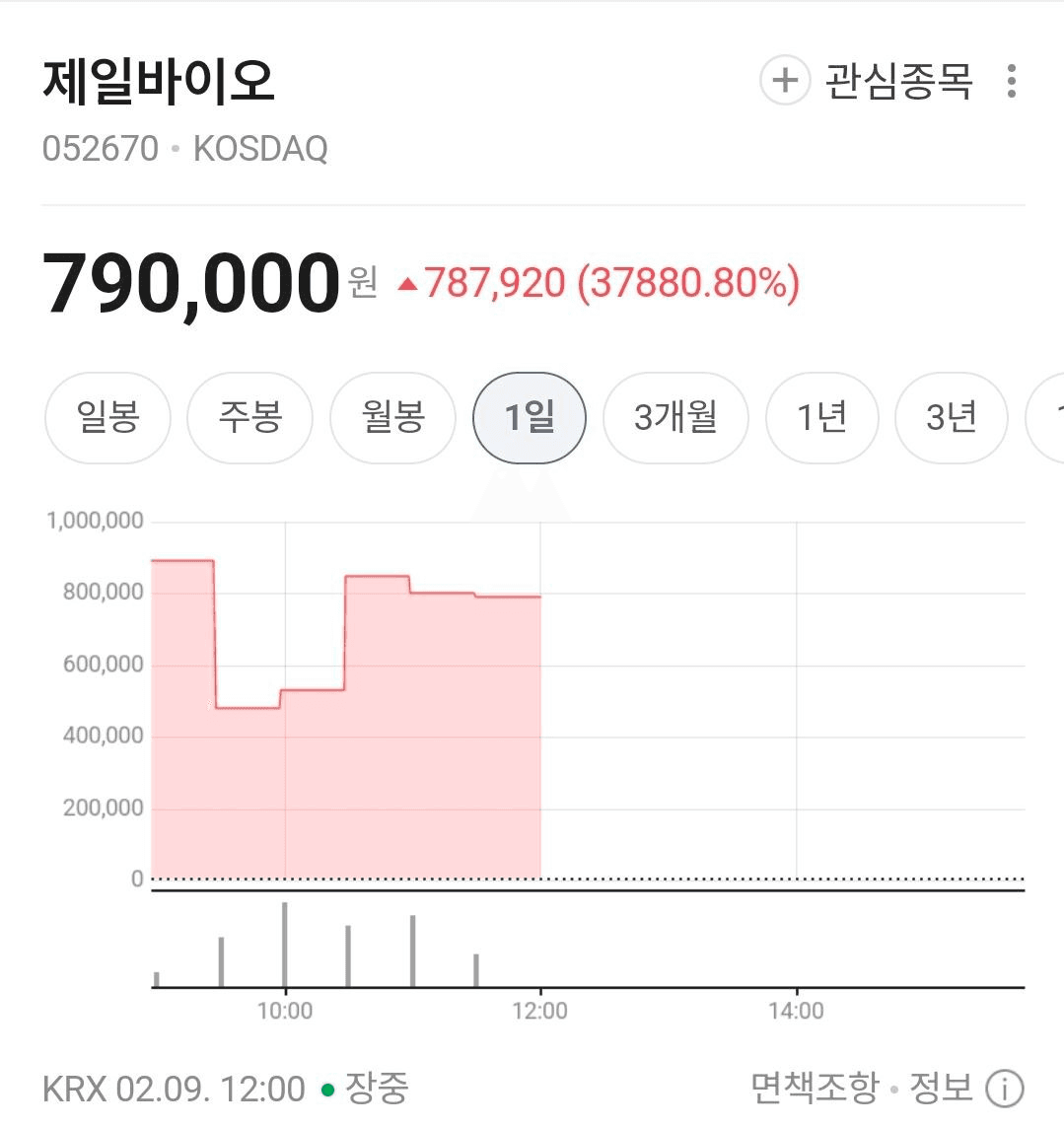Switch chart to 주봉 view

[249, 418]
